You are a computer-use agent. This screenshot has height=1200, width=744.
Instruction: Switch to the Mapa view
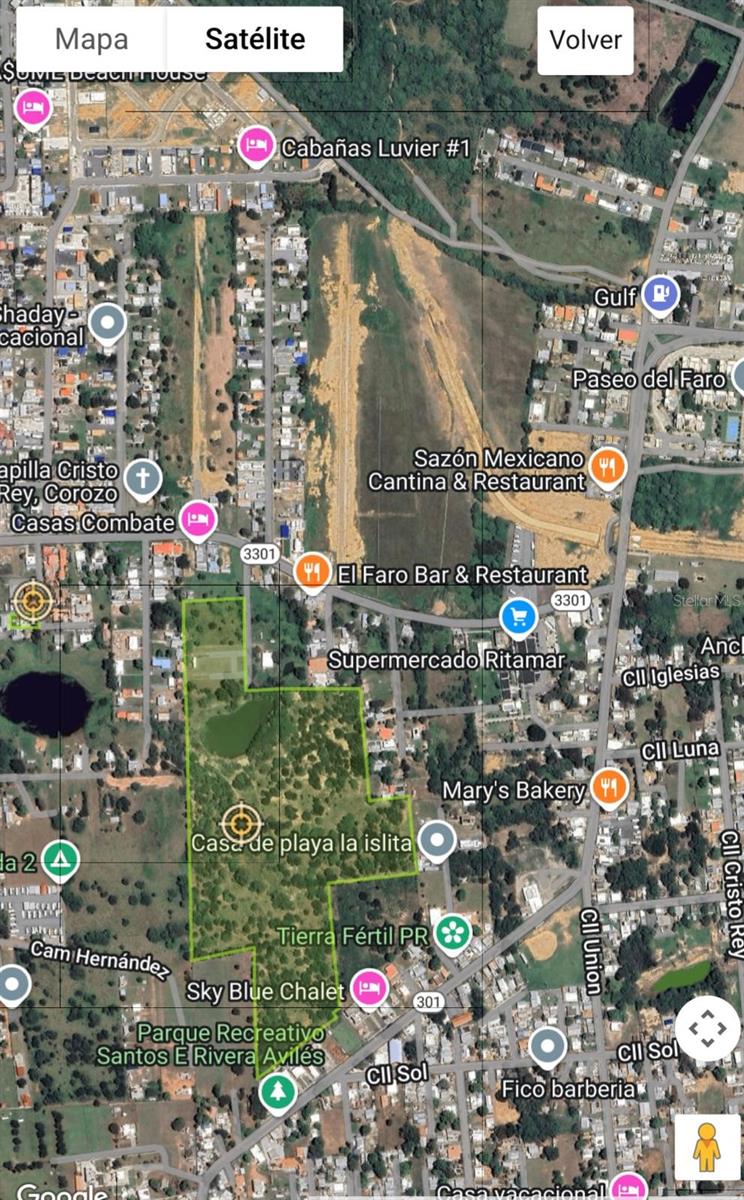tap(91, 39)
